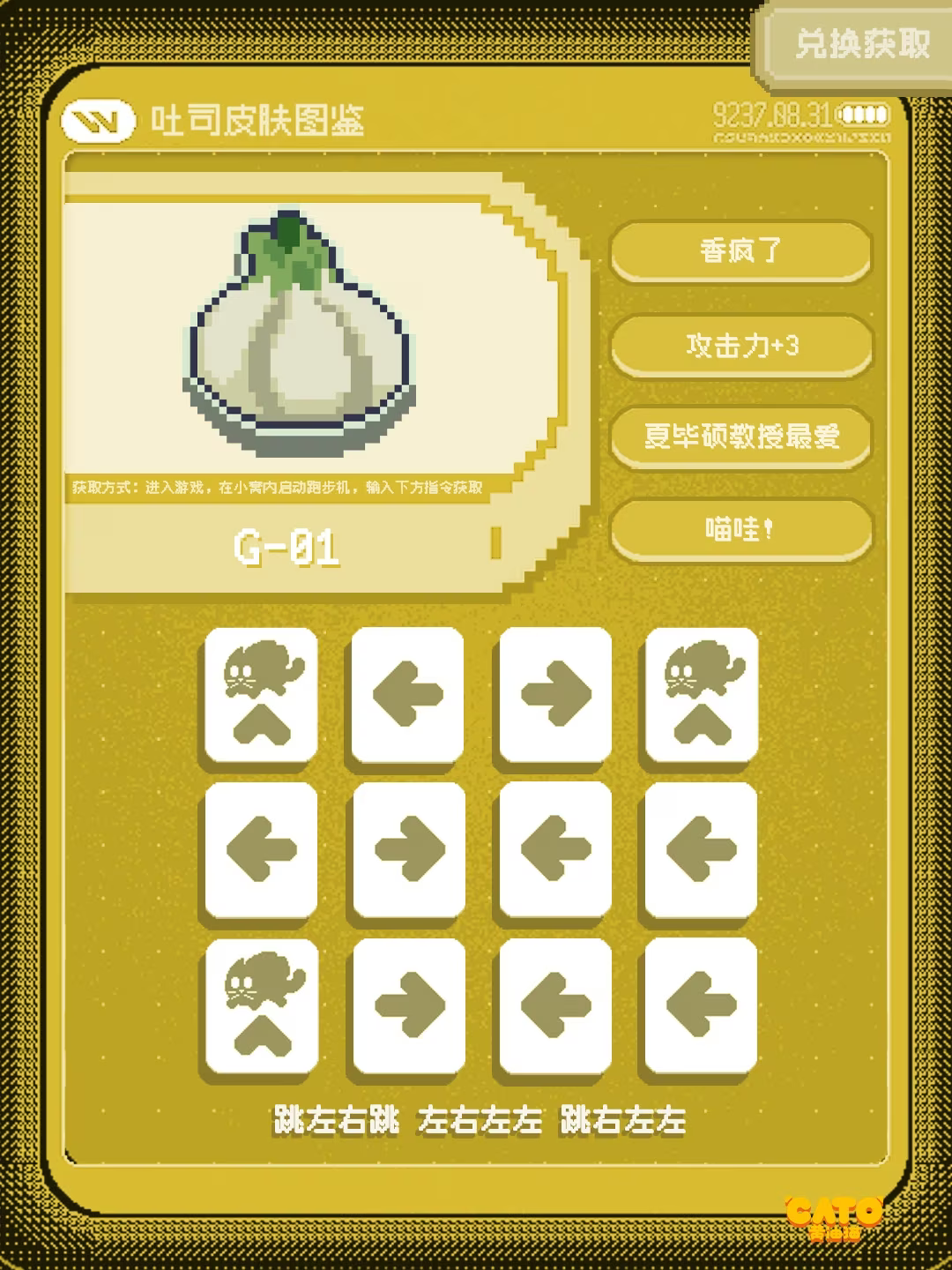952x1270 pixels.
Task: Click the cat jump tile at top row's right end
Action: pyautogui.click(x=701, y=694)
